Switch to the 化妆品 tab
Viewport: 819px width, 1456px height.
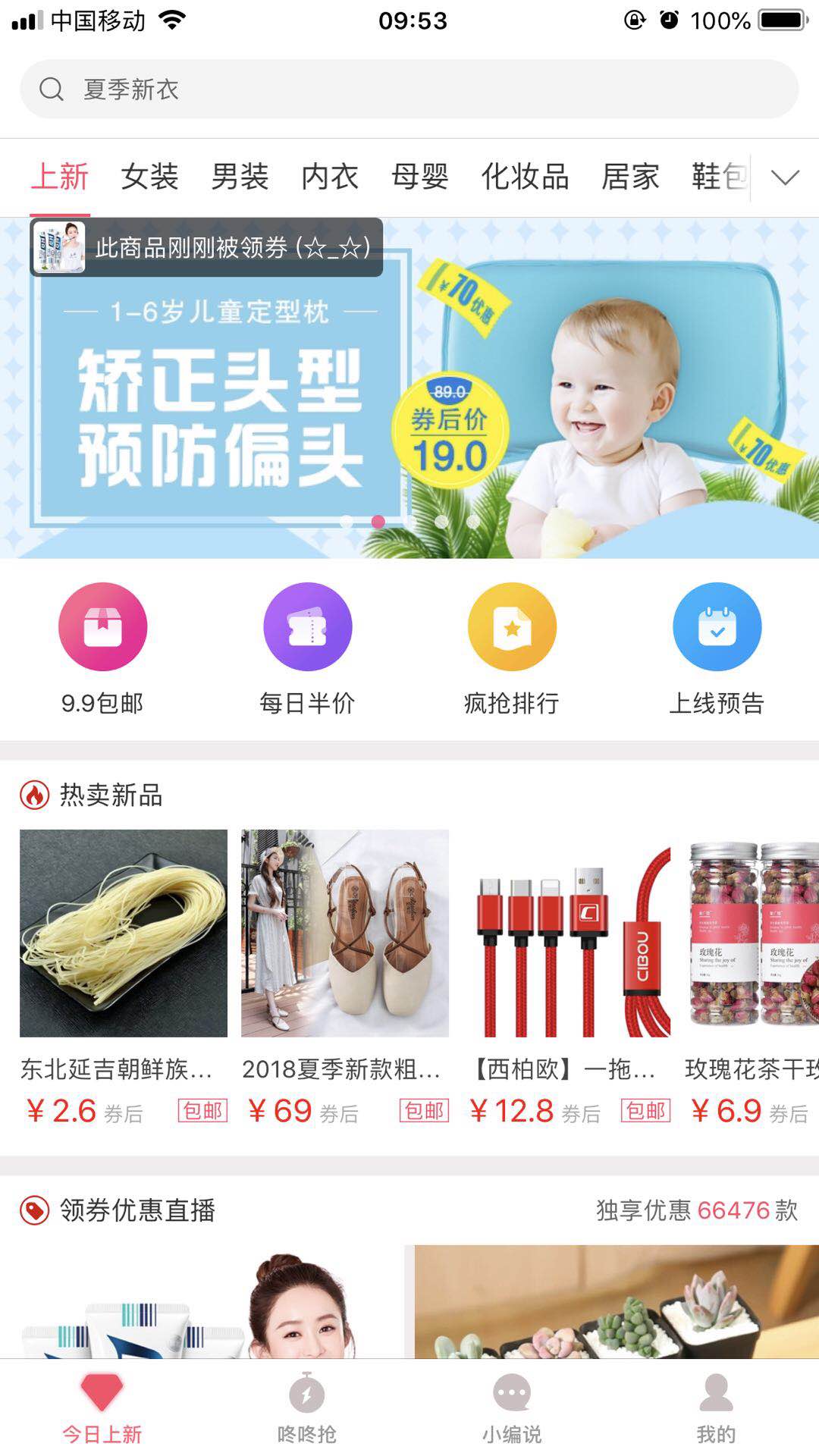point(525,177)
